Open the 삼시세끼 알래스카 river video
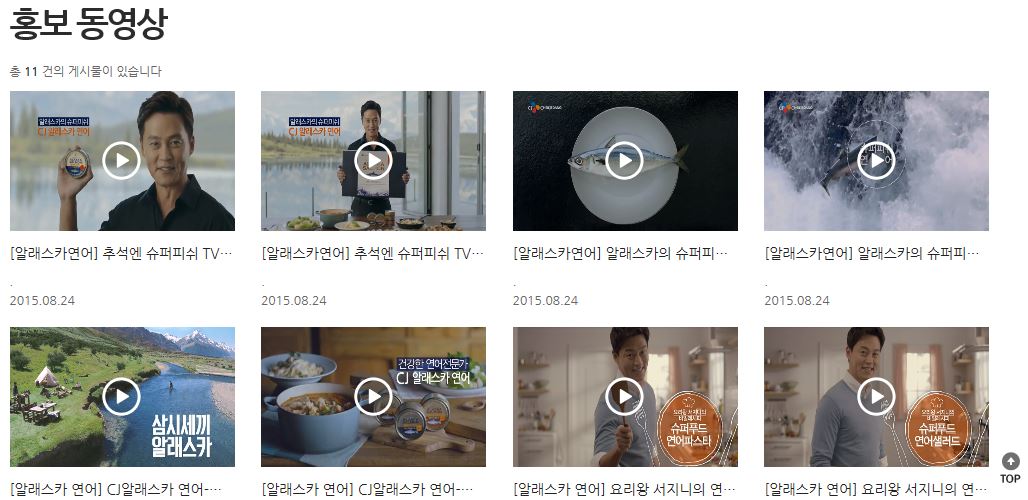Image resolution: width=1028 pixels, height=500 pixels. point(121,397)
